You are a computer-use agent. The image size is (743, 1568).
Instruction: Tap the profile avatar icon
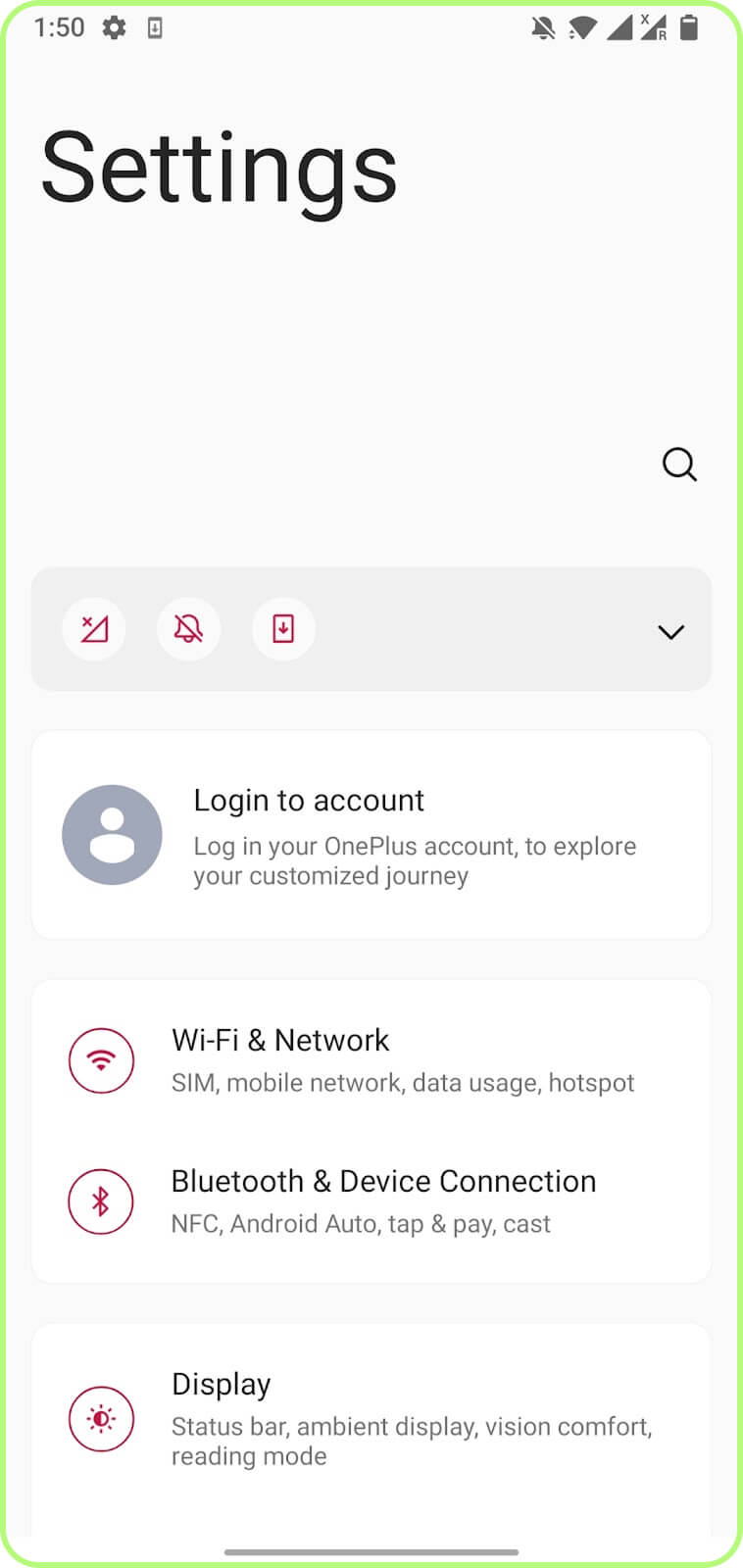[112, 834]
